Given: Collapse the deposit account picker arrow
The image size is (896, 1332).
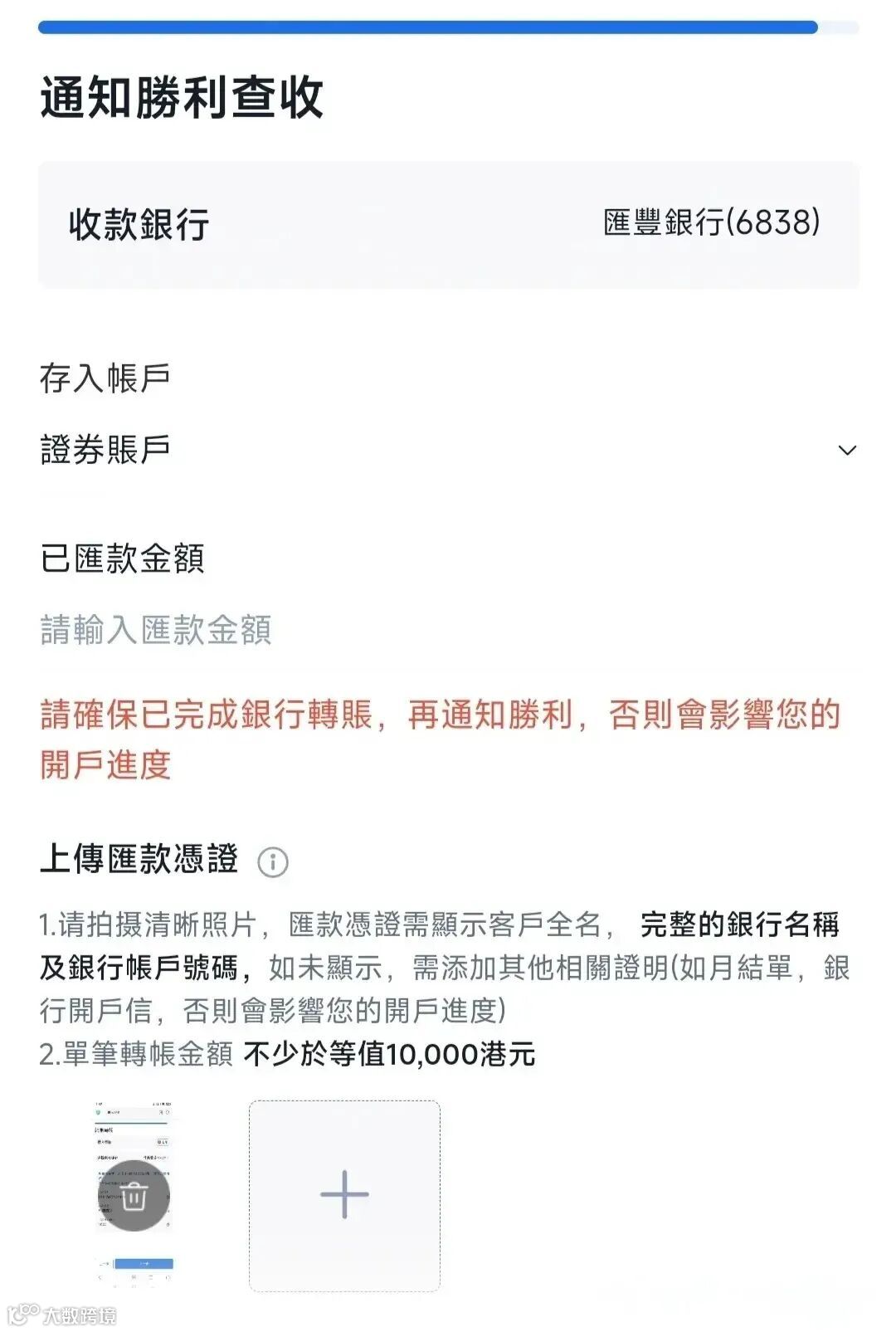Looking at the screenshot, I should tap(846, 449).
